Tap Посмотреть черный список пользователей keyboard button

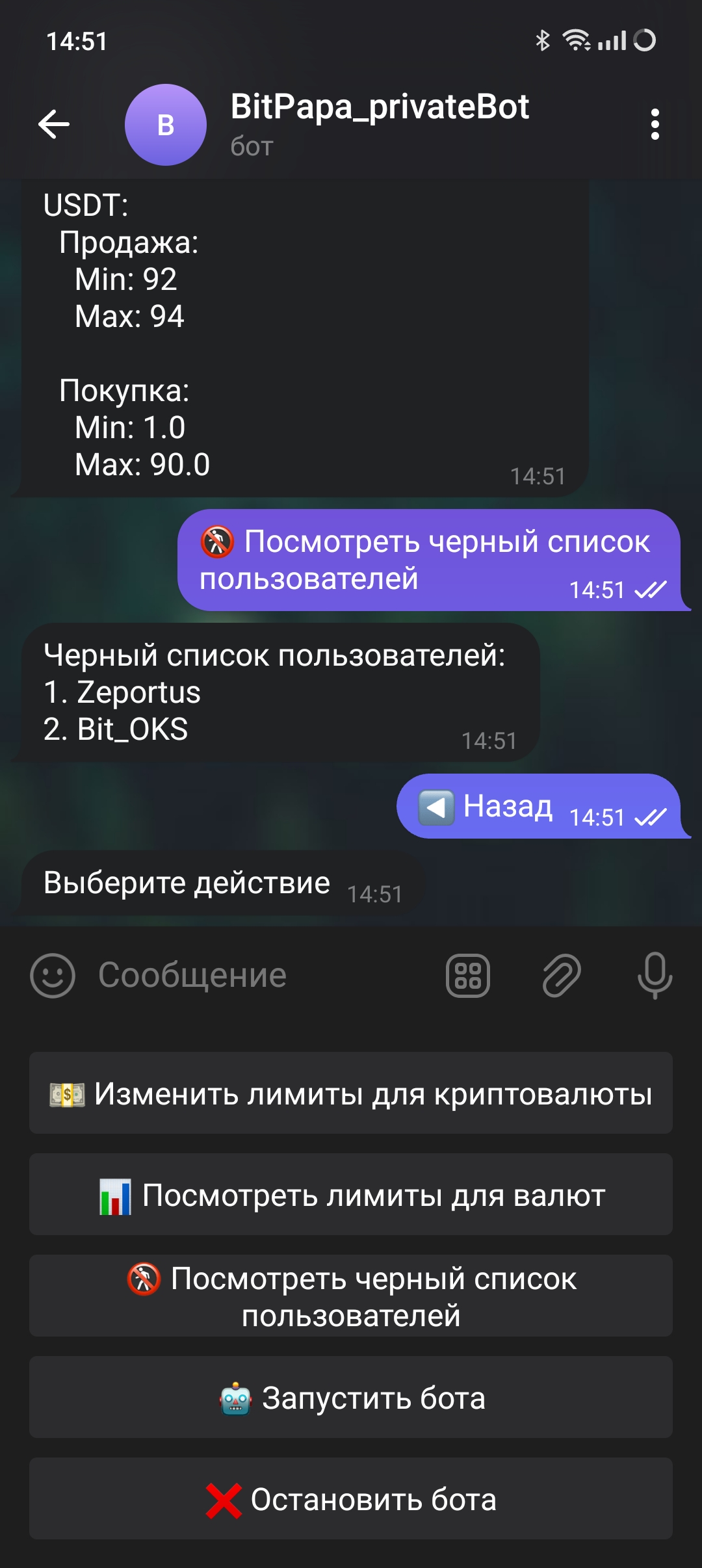pos(351,1296)
